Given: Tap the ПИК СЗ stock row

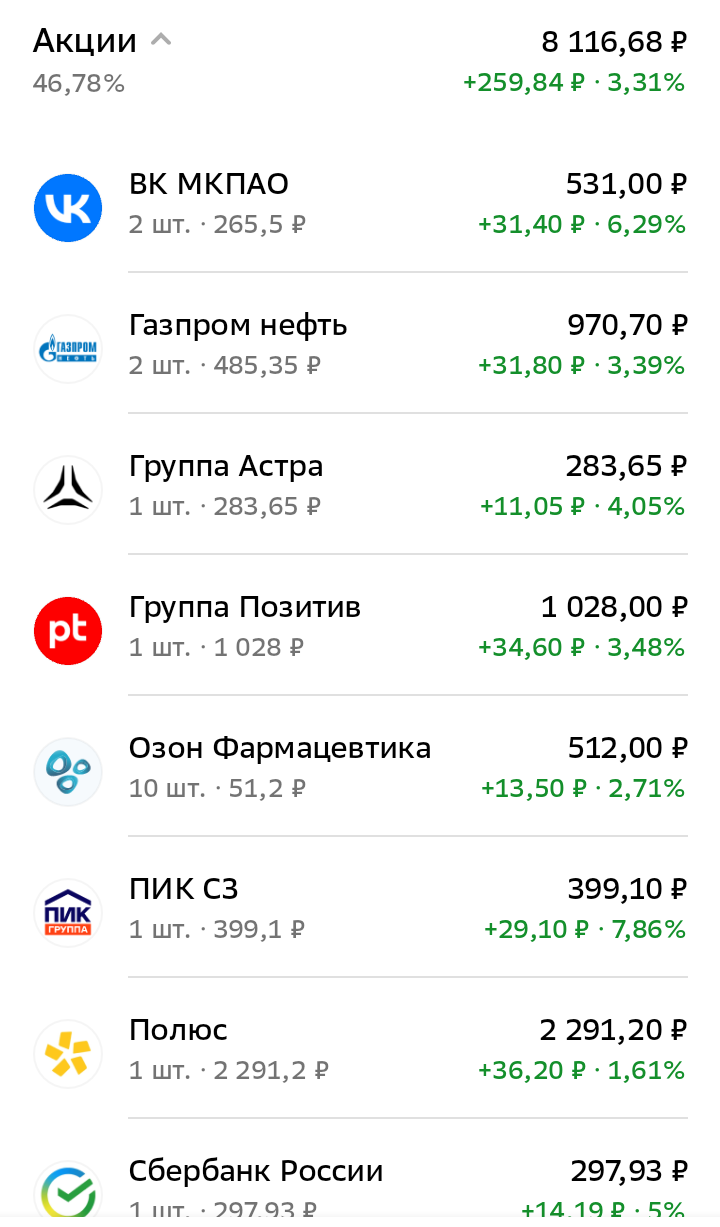Looking at the screenshot, I should [360, 909].
